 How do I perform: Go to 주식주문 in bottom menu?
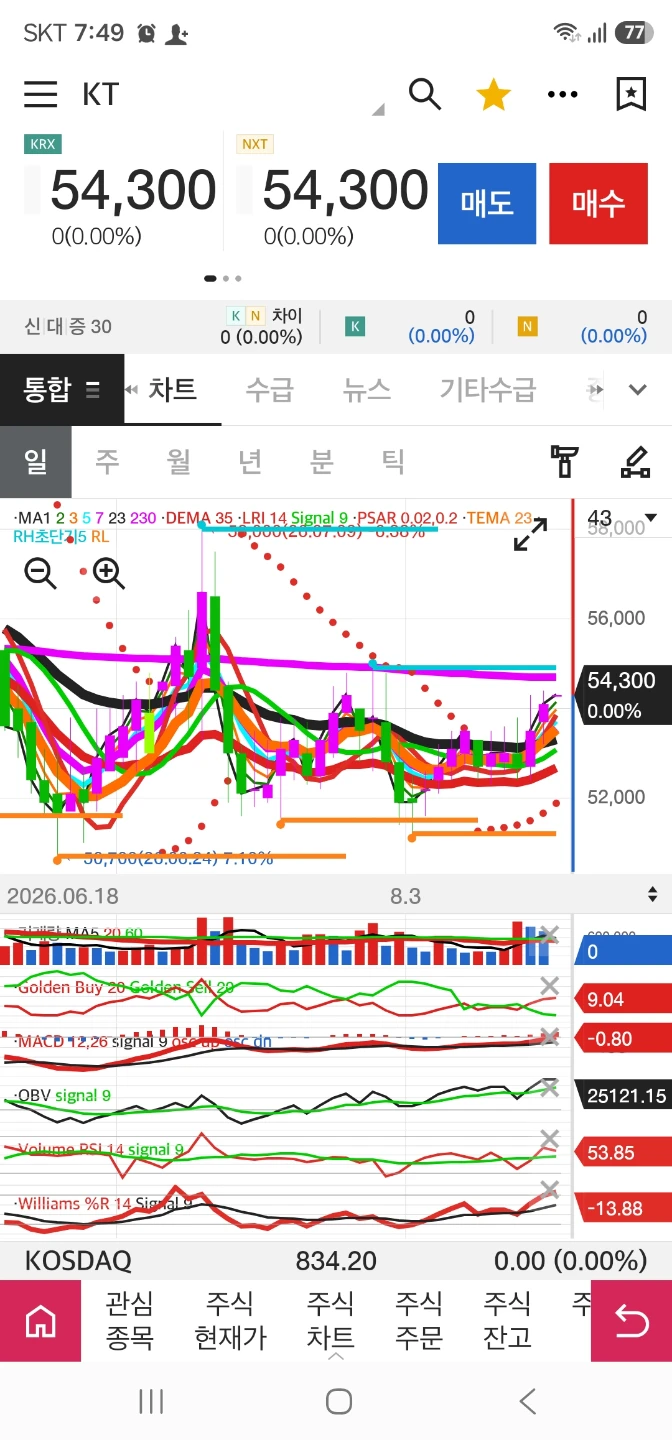point(419,1320)
